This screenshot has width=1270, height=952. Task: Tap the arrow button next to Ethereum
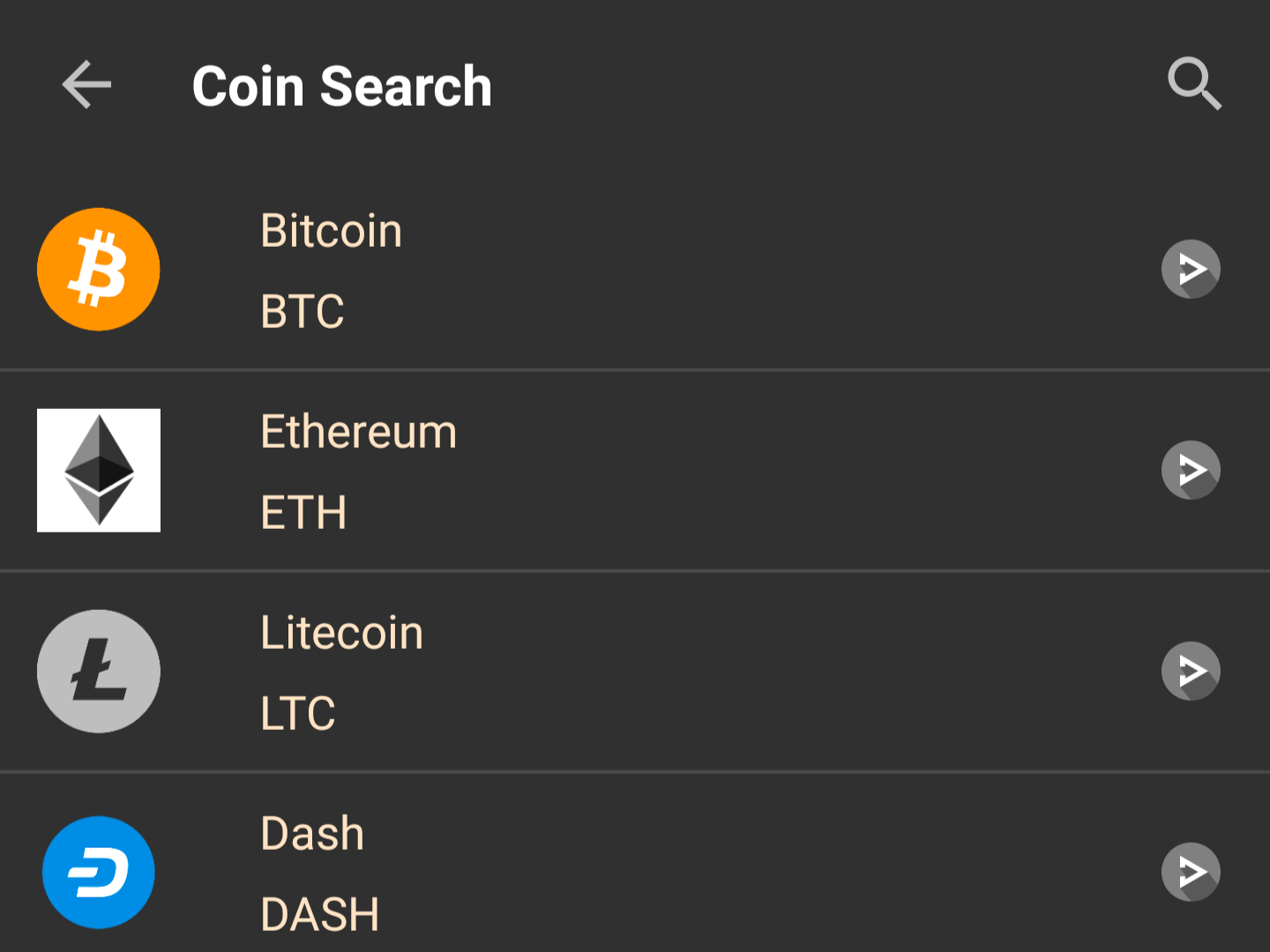coord(1191,470)
